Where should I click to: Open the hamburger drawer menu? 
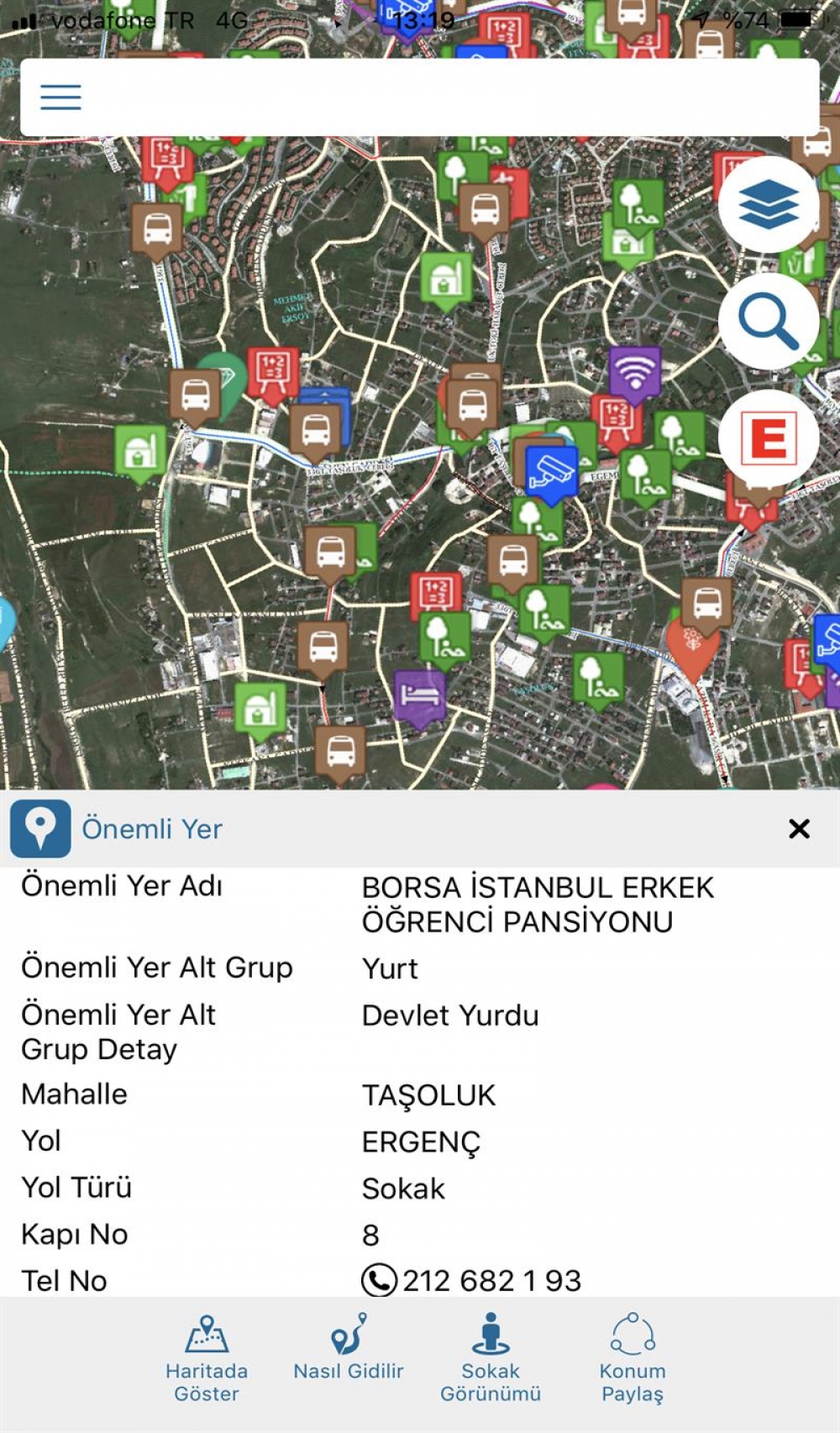click(x=61, y=97)
